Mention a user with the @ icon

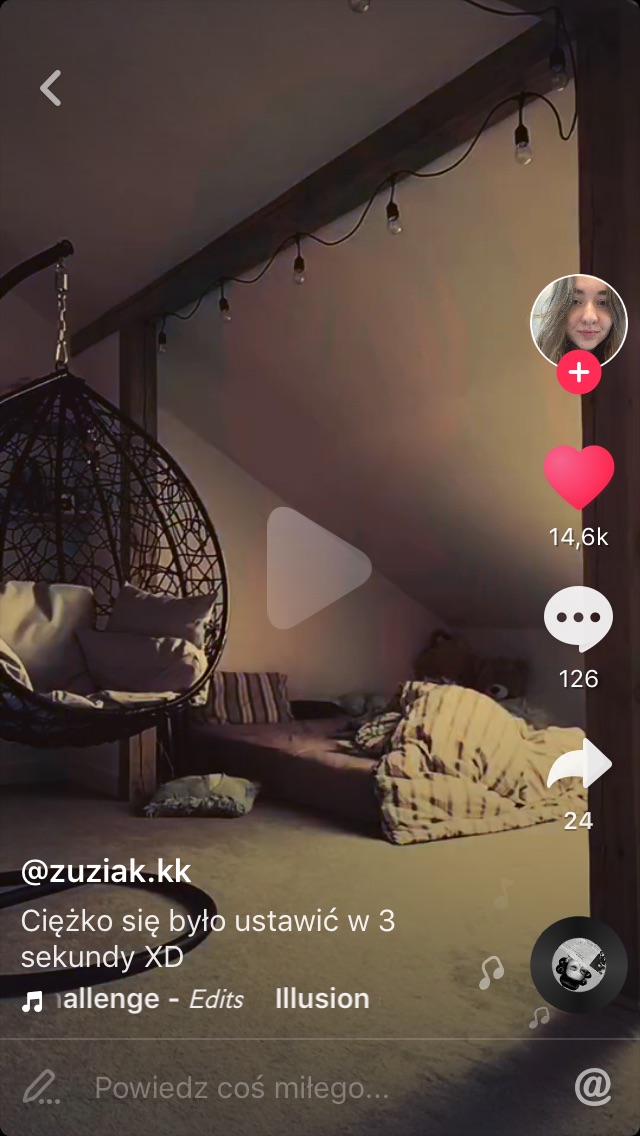point(593,1087)
